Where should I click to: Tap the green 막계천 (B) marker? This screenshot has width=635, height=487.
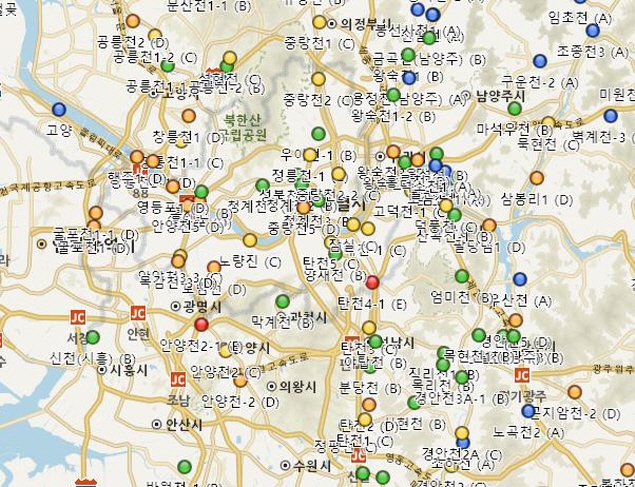282,301
